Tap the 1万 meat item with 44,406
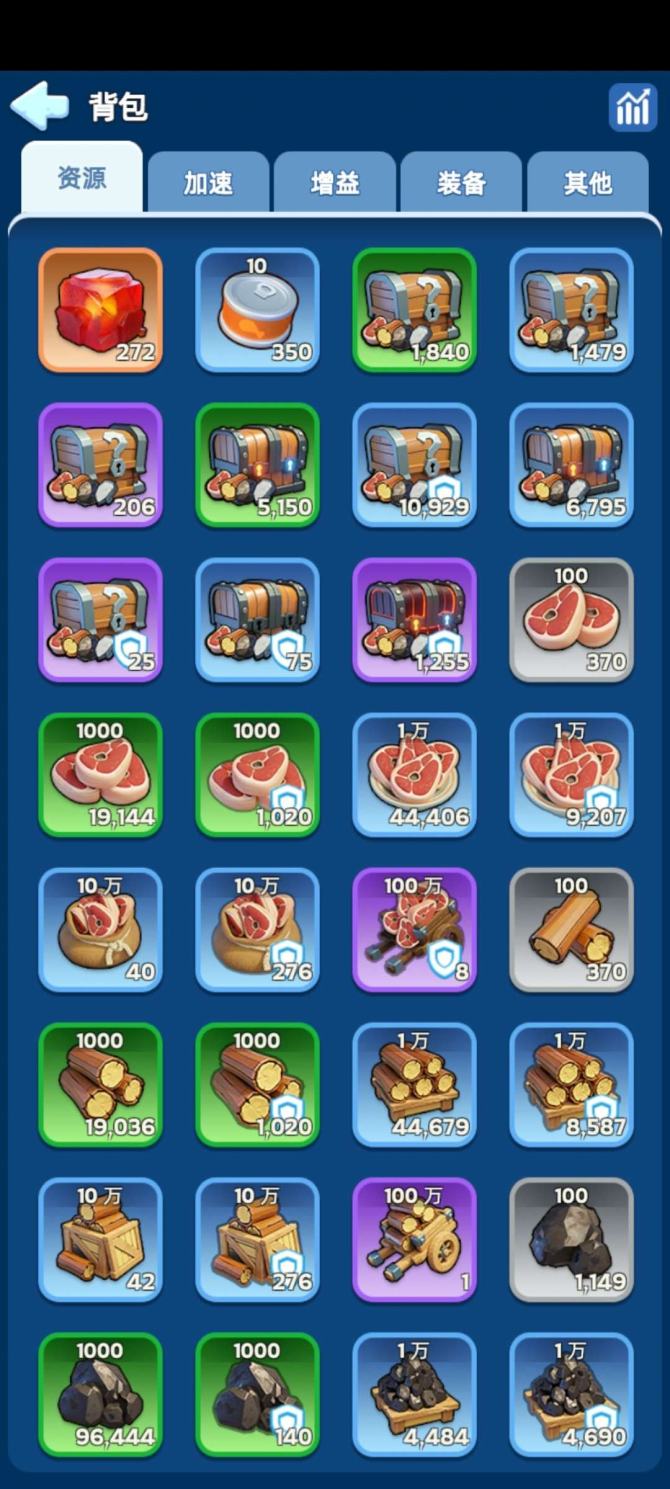 tap(414, 775)
